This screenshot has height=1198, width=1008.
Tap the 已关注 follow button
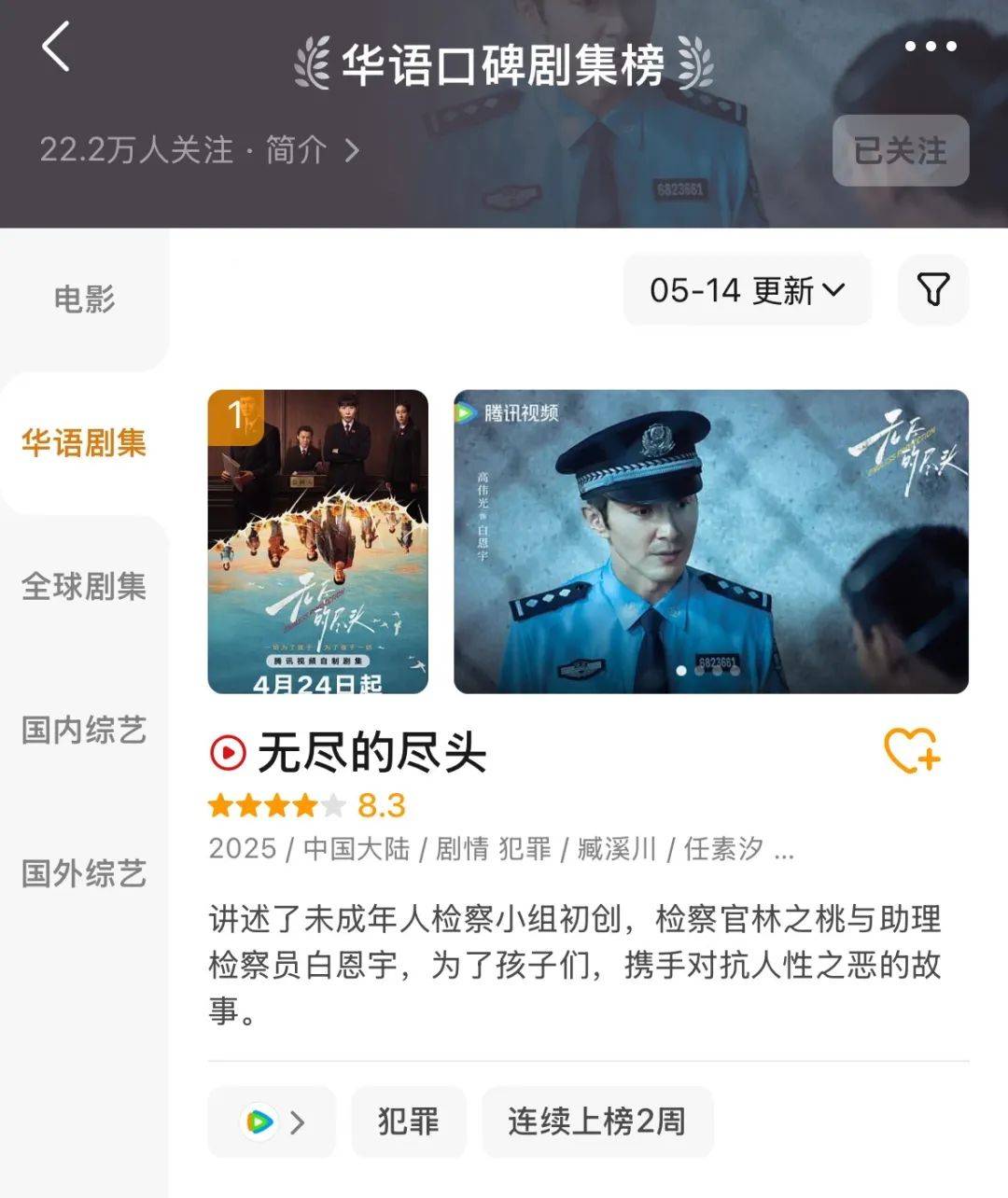click(900, 151)
